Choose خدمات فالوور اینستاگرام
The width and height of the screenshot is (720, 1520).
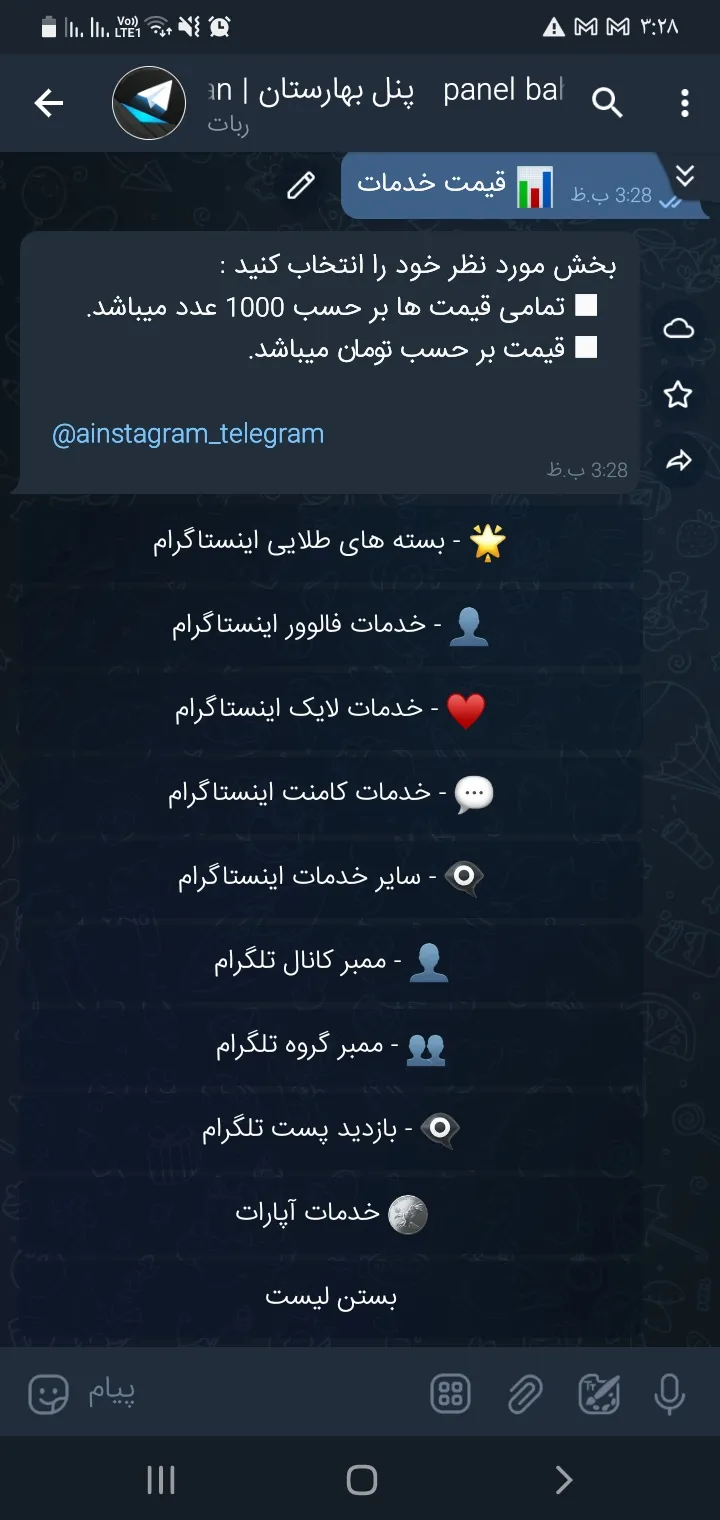click(330, 626)
